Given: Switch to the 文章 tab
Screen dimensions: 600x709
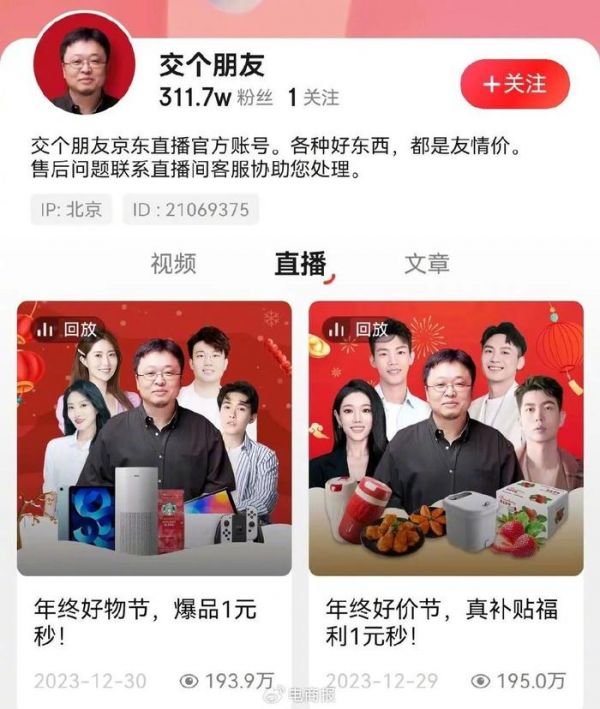Looking at the screenshot, I should [427, 264].
